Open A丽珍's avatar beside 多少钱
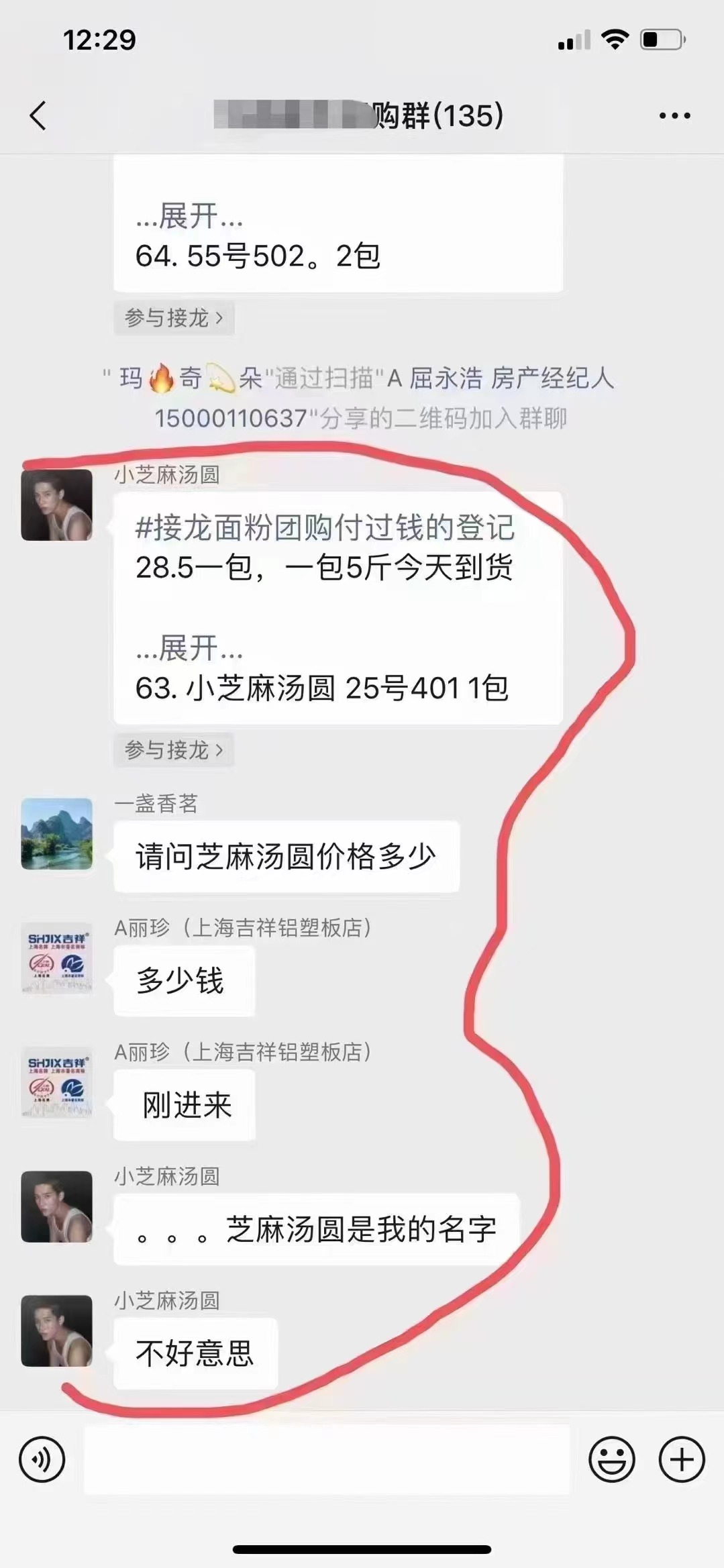 [x=57, y=957]
